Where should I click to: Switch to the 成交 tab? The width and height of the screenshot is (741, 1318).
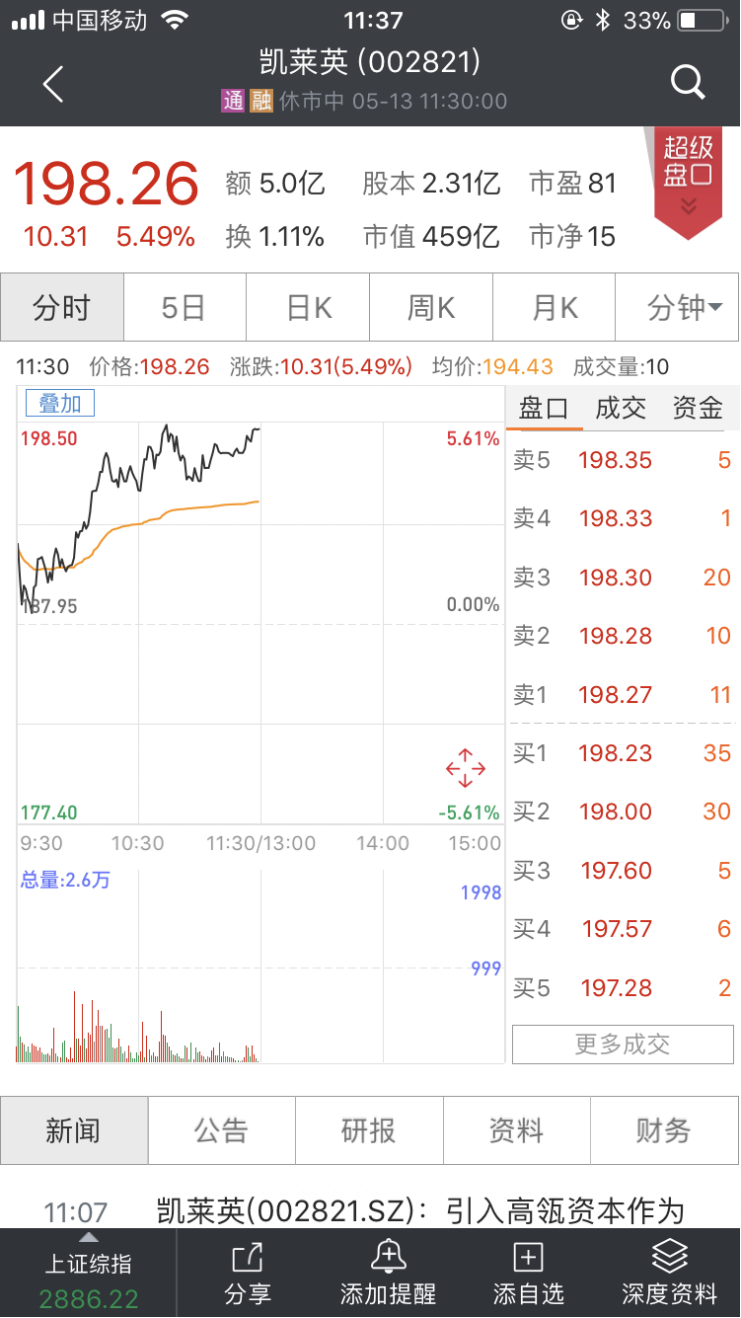pos(621,408)
